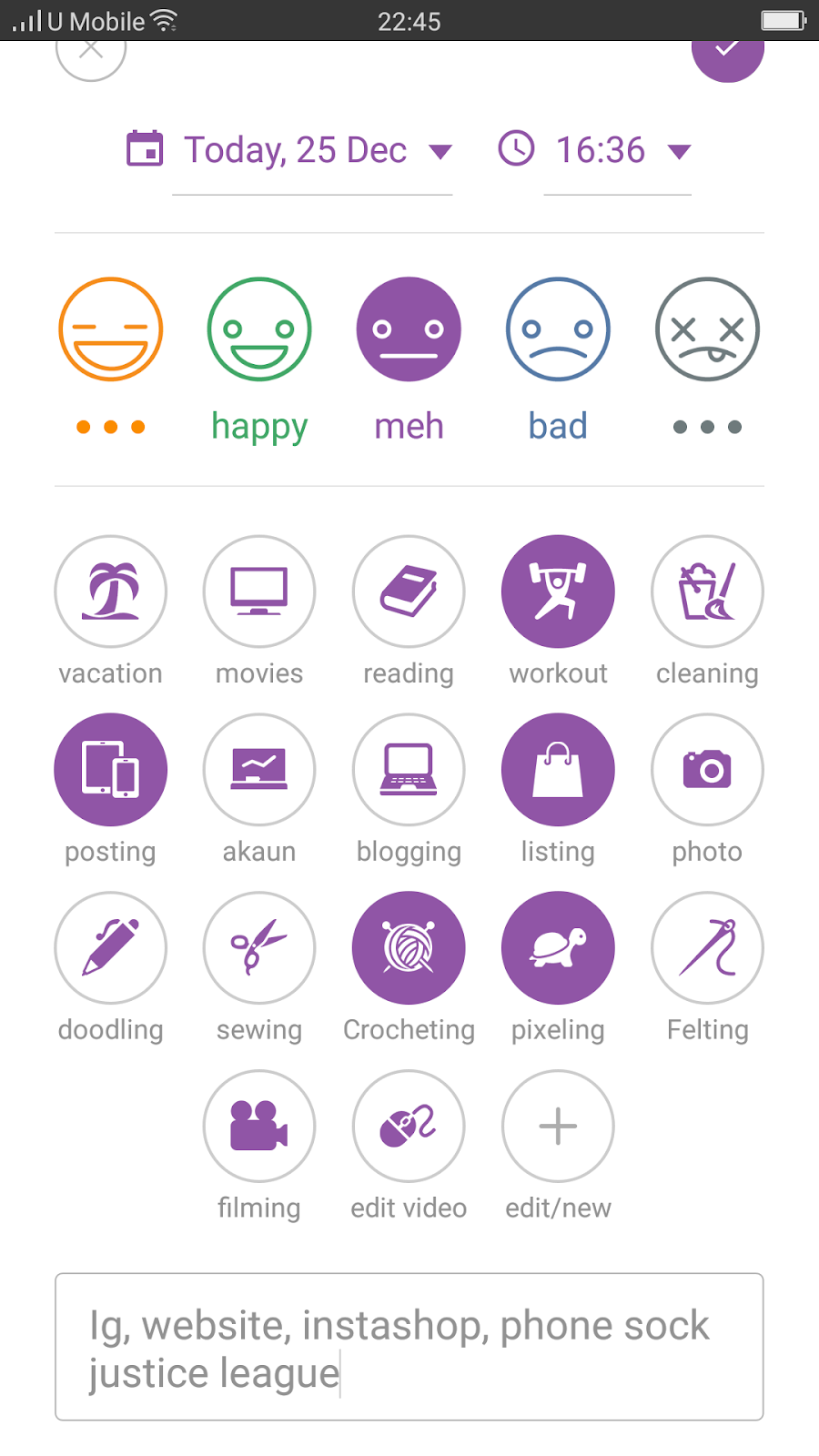Deselect the workout activity
819x1456 pixels.
tap(557, 591)
